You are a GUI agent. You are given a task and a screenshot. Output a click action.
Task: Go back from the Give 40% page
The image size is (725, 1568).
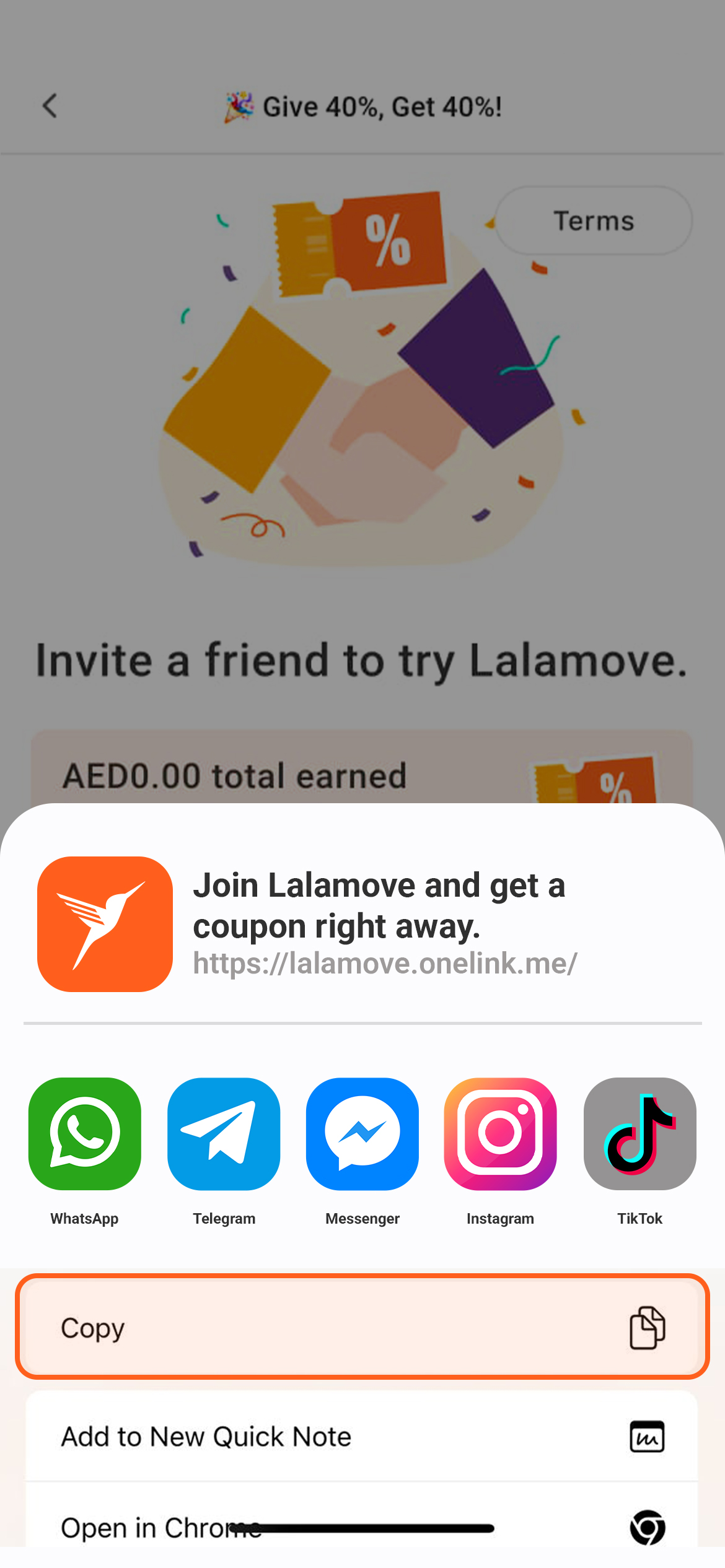[x=50, y=106]
